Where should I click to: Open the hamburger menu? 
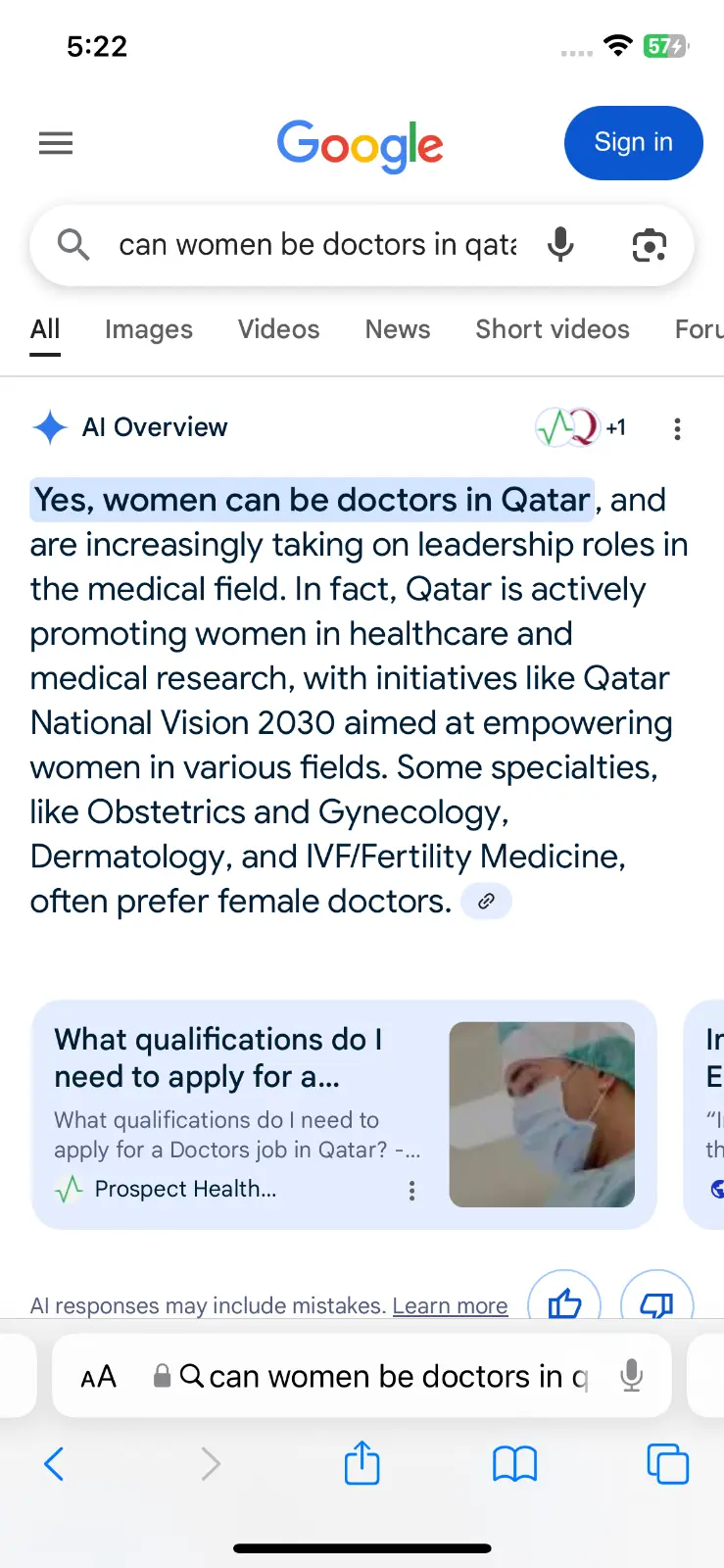[56, 144]
